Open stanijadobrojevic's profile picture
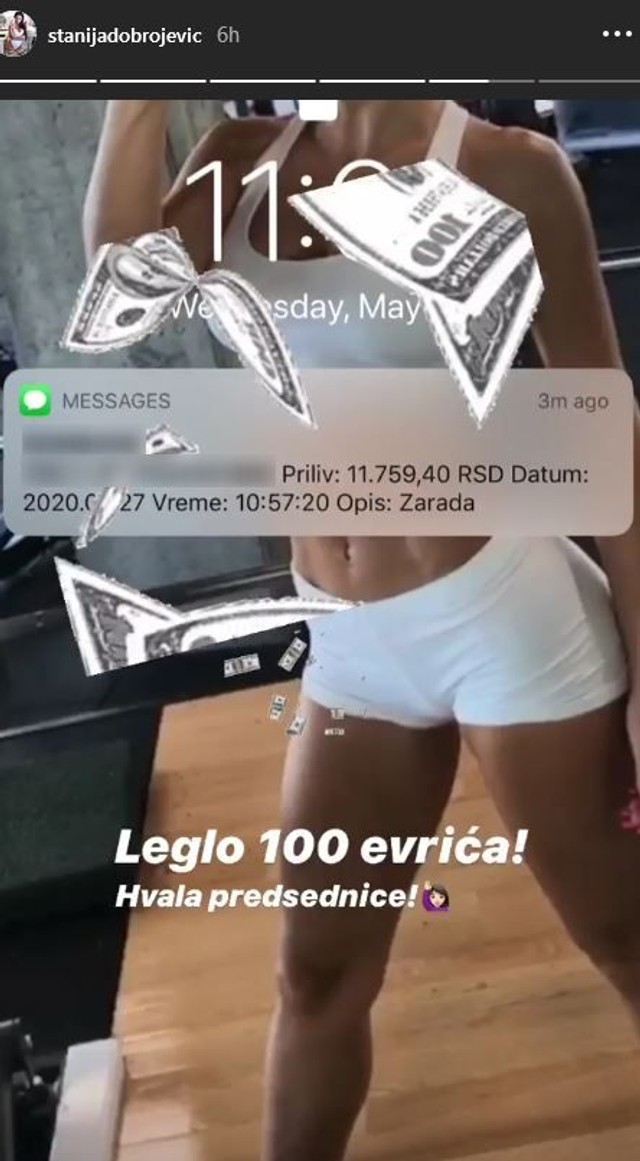 tap(17, 34)
